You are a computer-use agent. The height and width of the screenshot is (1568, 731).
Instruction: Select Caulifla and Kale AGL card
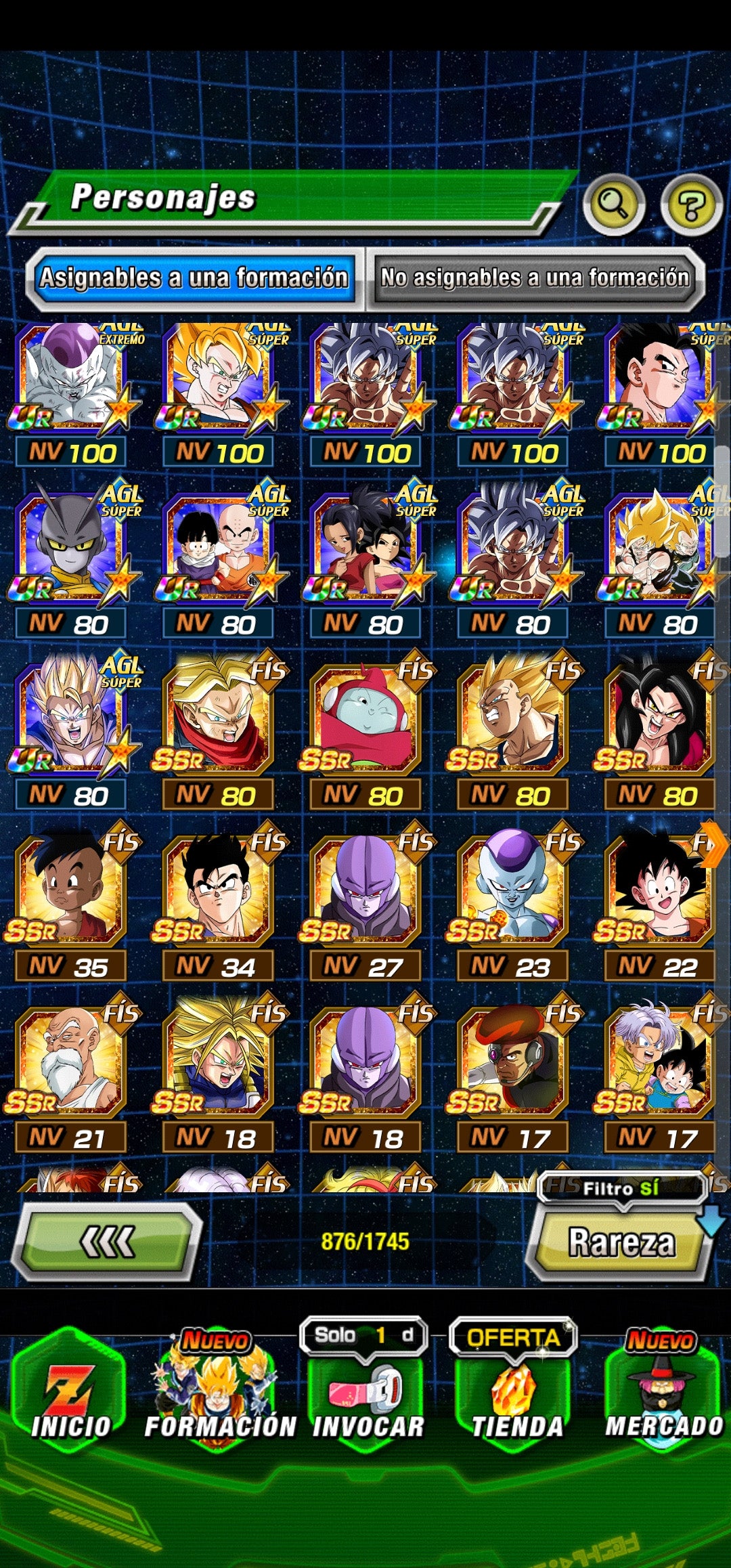365,550
